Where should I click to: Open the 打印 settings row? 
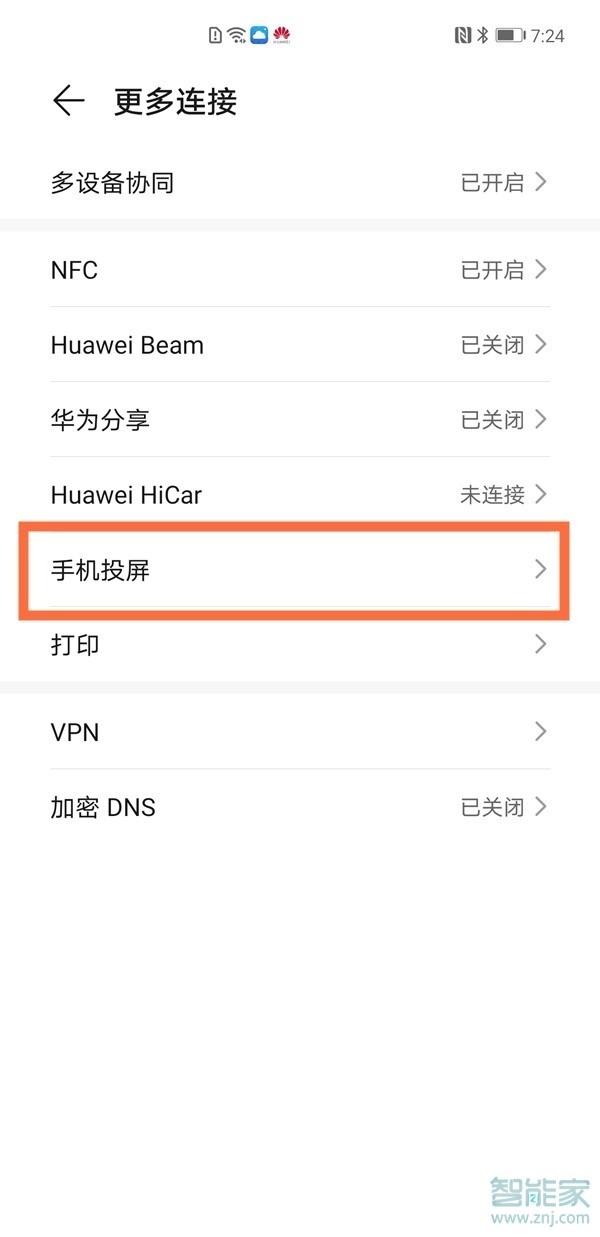(x=300, y=645)
